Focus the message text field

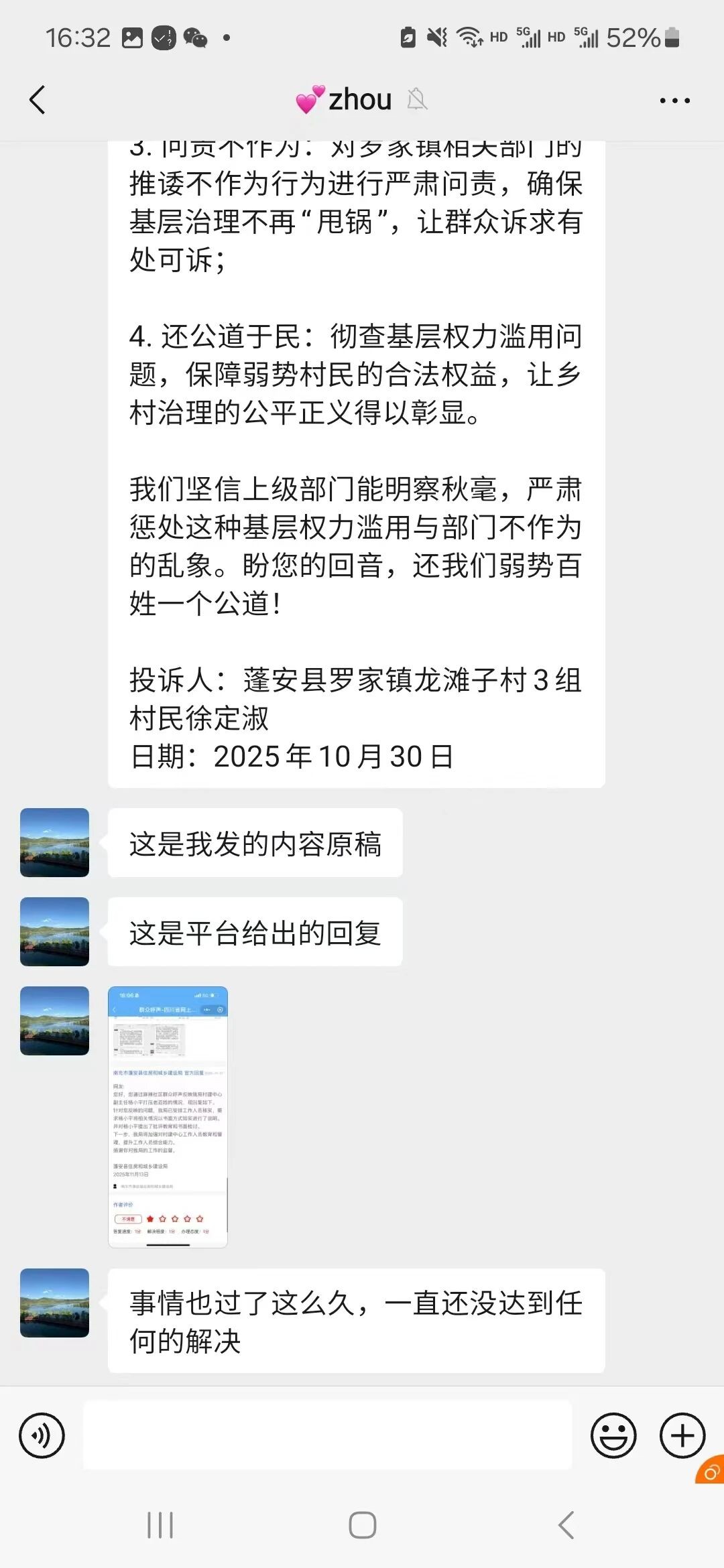click(327, 1435)
